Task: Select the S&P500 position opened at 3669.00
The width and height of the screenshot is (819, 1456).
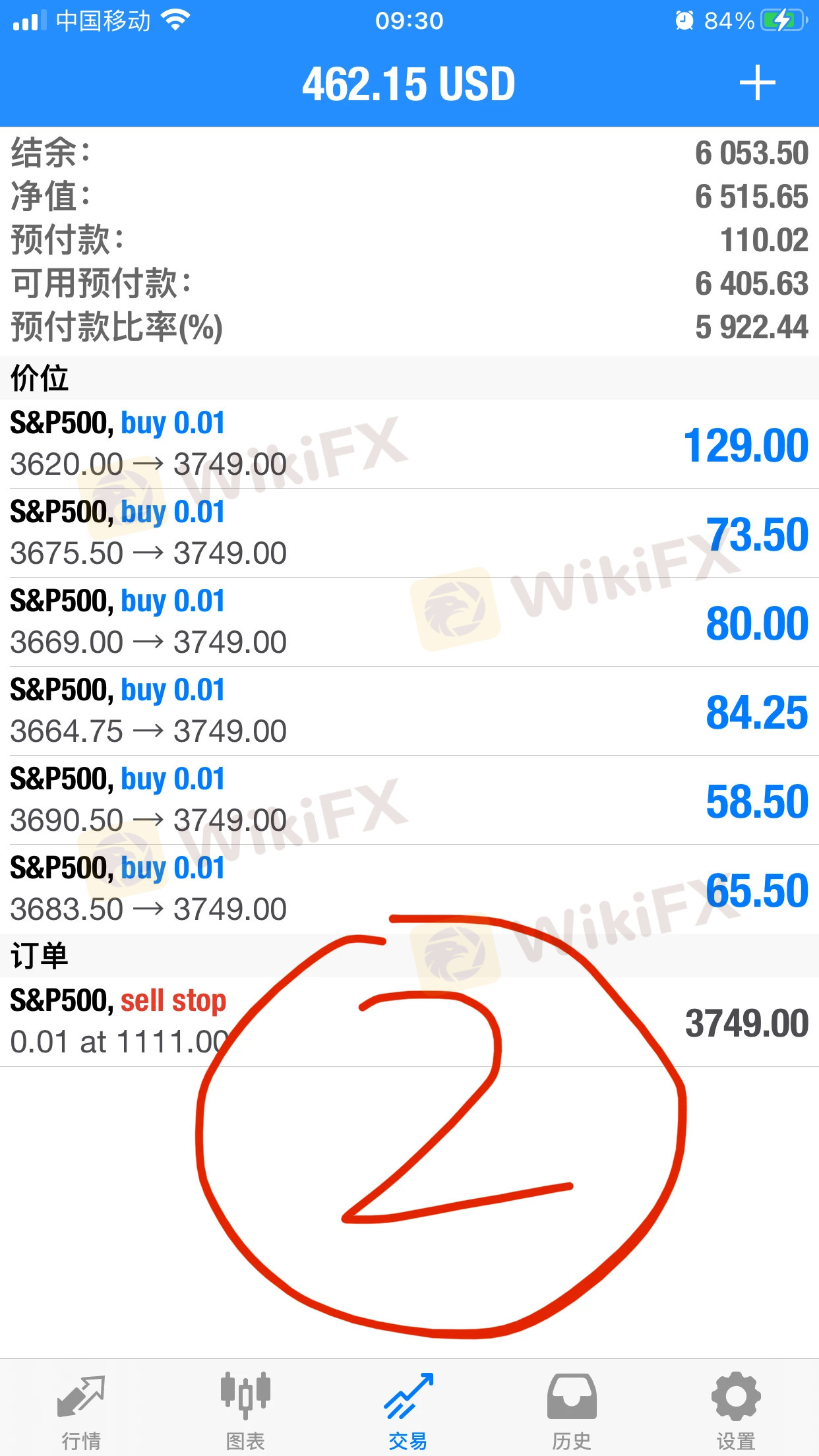Action: pyautogui.click(x=409, y=622)
